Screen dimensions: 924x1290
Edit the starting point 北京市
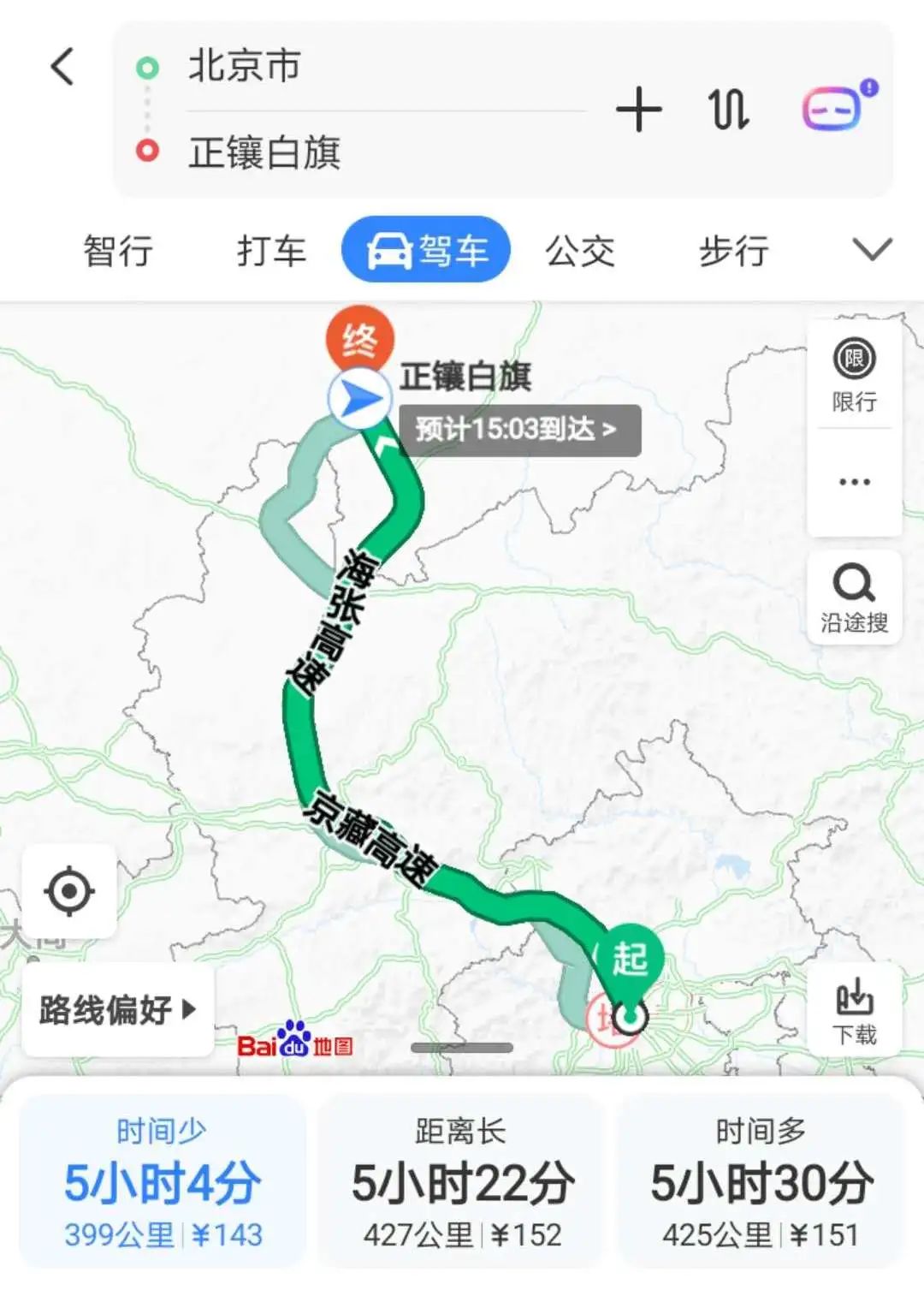245,67
